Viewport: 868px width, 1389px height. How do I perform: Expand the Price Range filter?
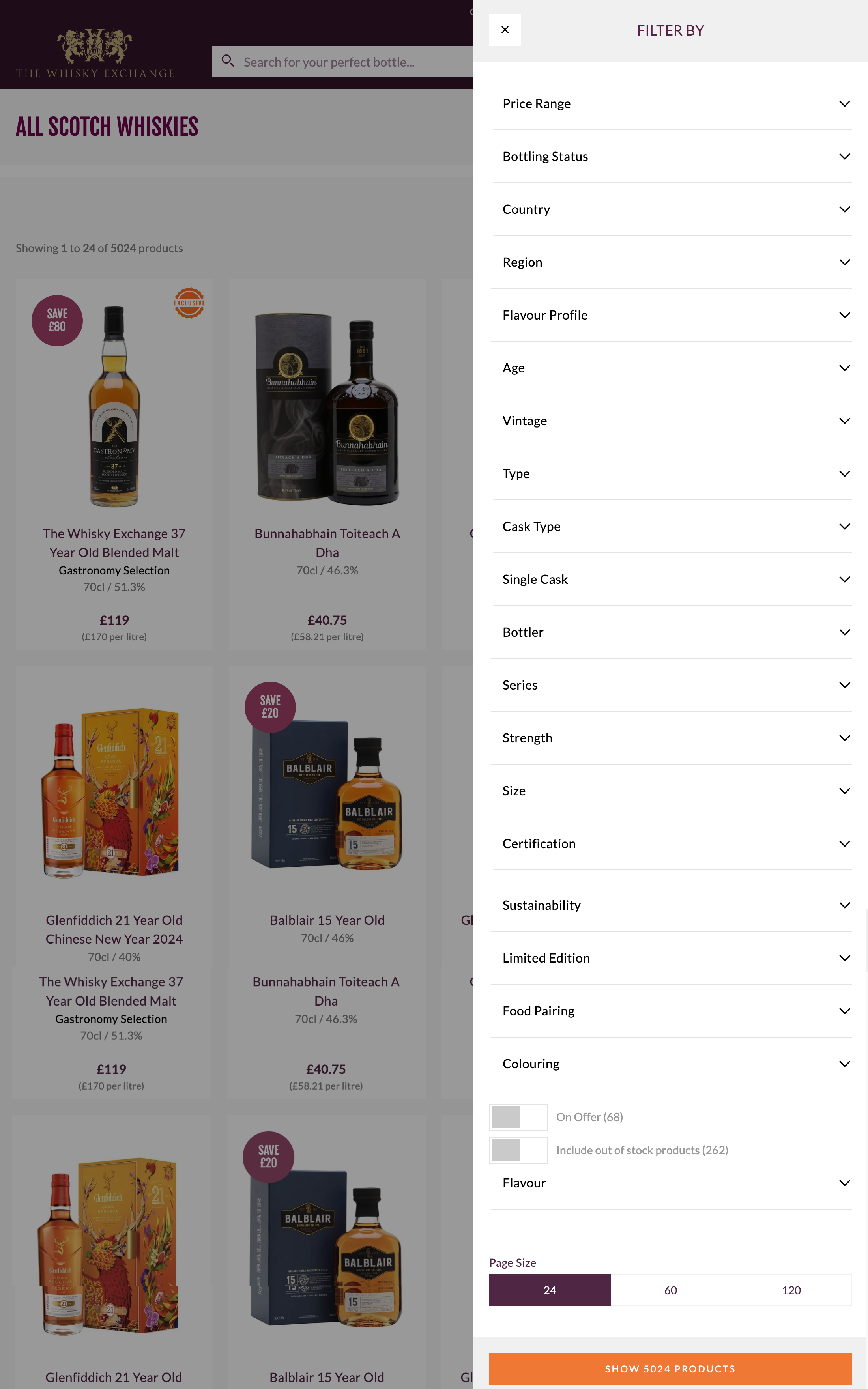pos(670,104)
